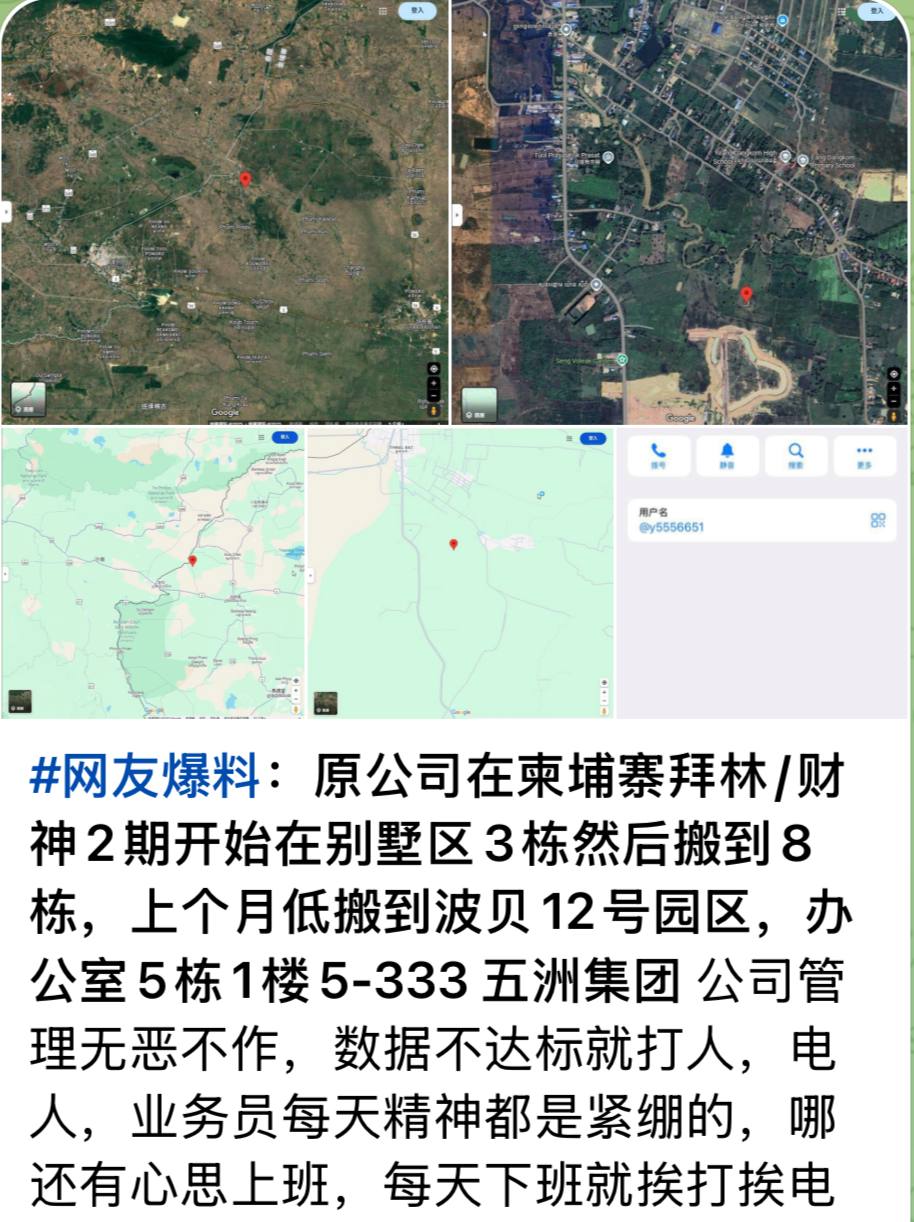View the green road map with many highways
Screen dimensions: 914x1222
coord(153,573)
